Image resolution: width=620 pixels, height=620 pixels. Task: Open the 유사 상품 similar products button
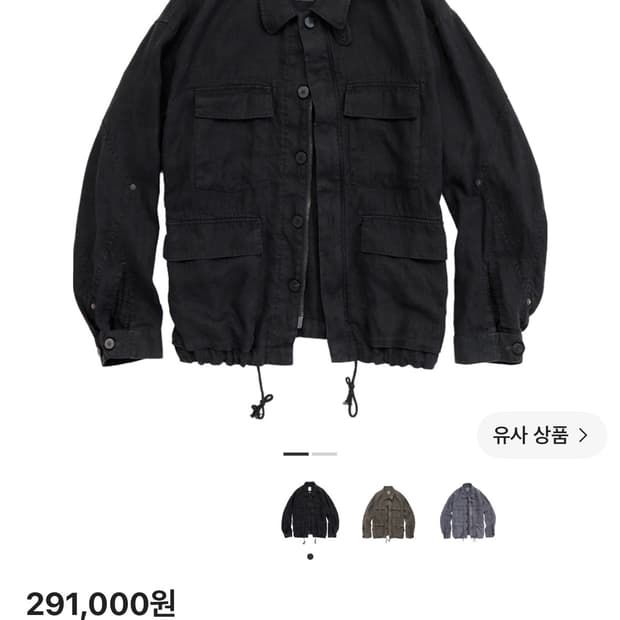click(541, 435)
